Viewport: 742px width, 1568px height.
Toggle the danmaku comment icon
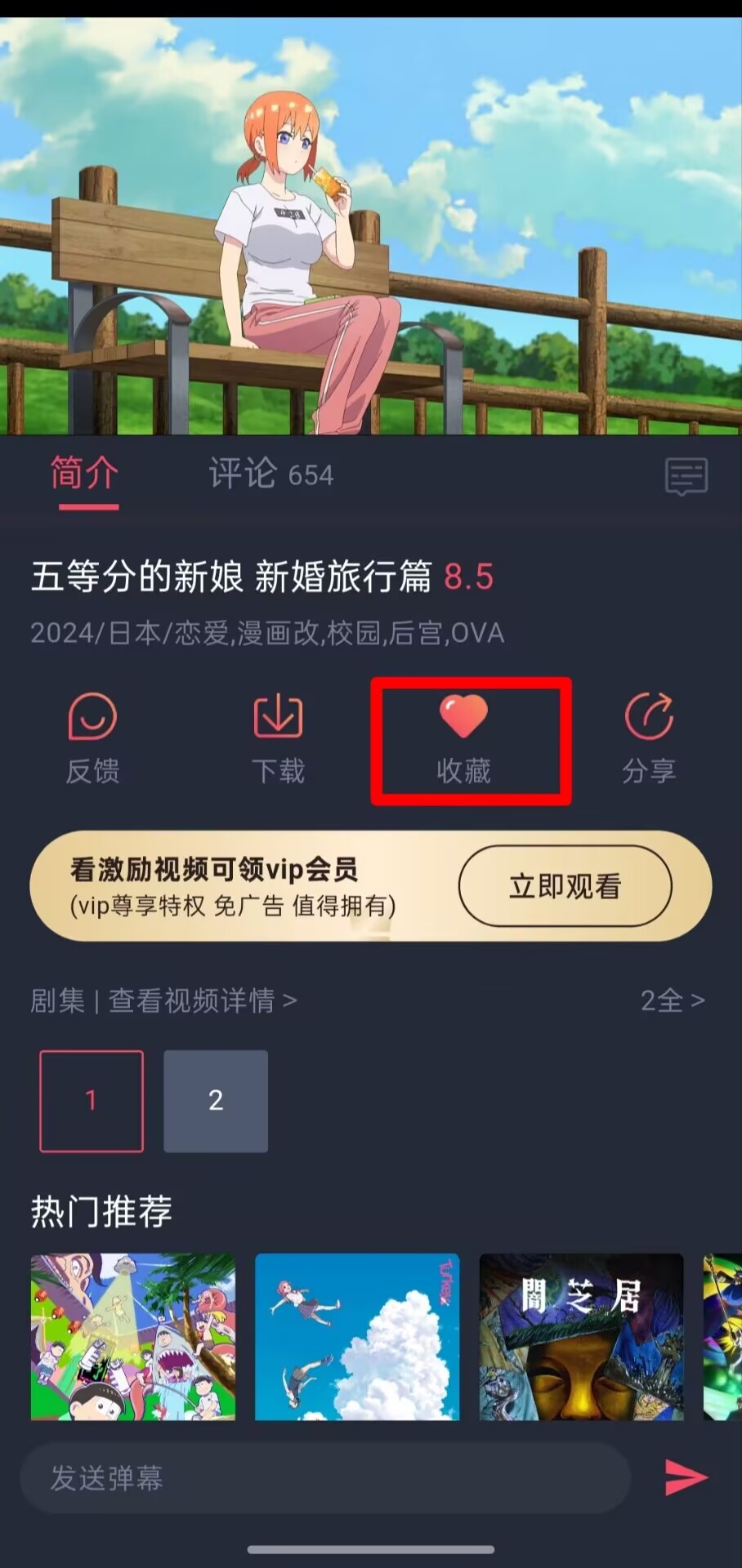pos(686,476)
